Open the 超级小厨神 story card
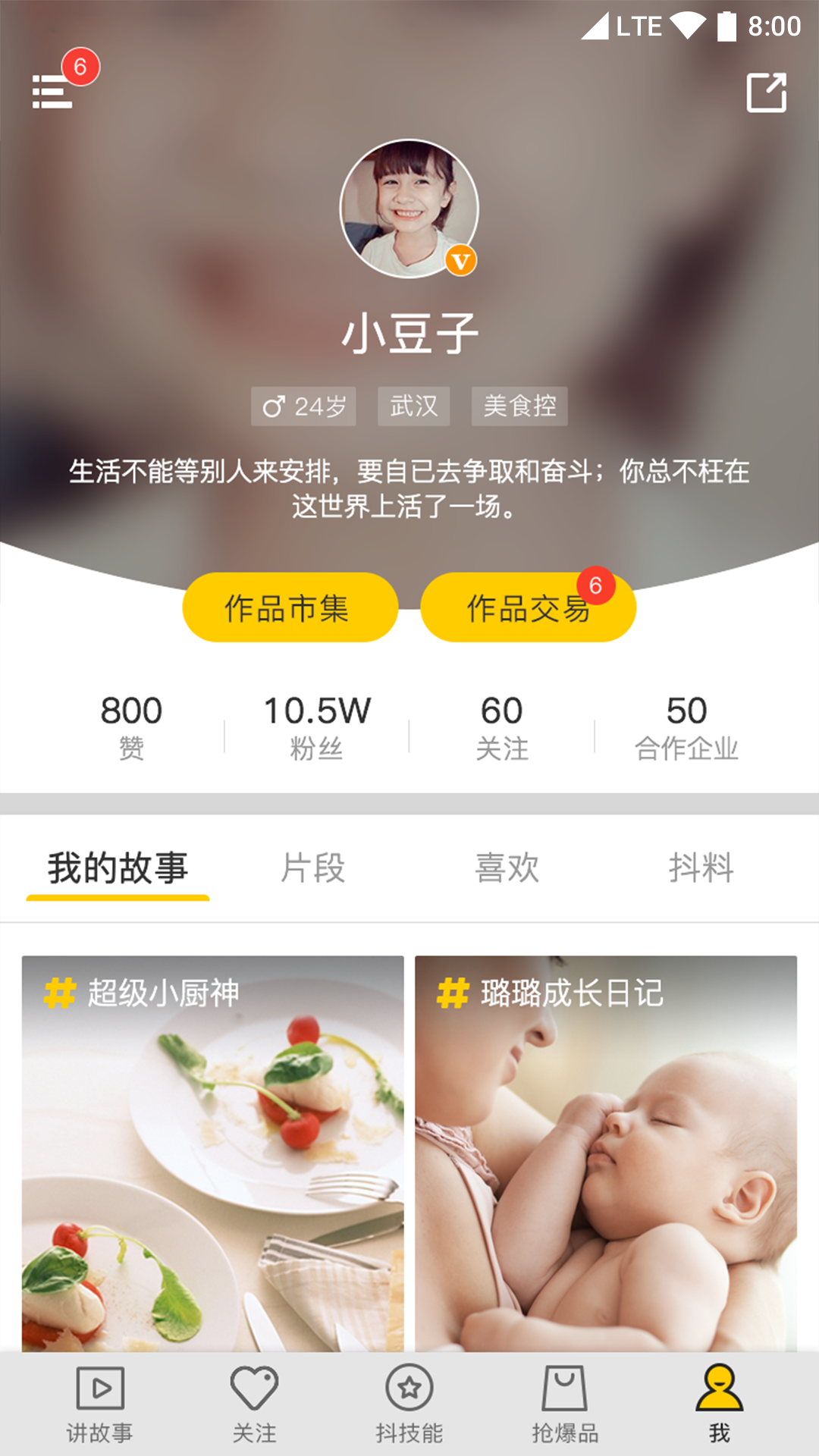The image size is (819, 1456). (x=212, y=1153)
